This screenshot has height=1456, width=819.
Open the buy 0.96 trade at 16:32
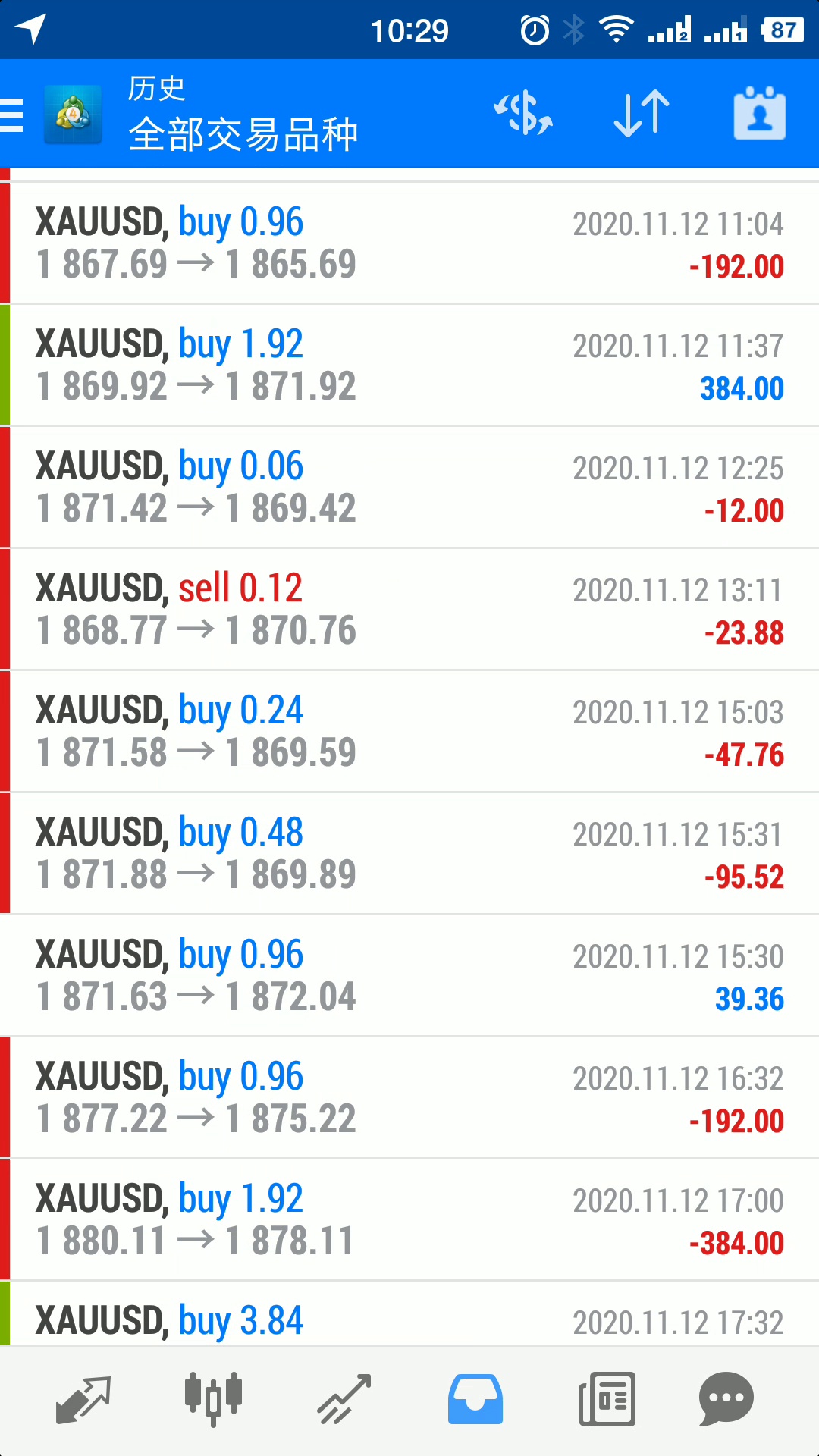[409, 1098]
